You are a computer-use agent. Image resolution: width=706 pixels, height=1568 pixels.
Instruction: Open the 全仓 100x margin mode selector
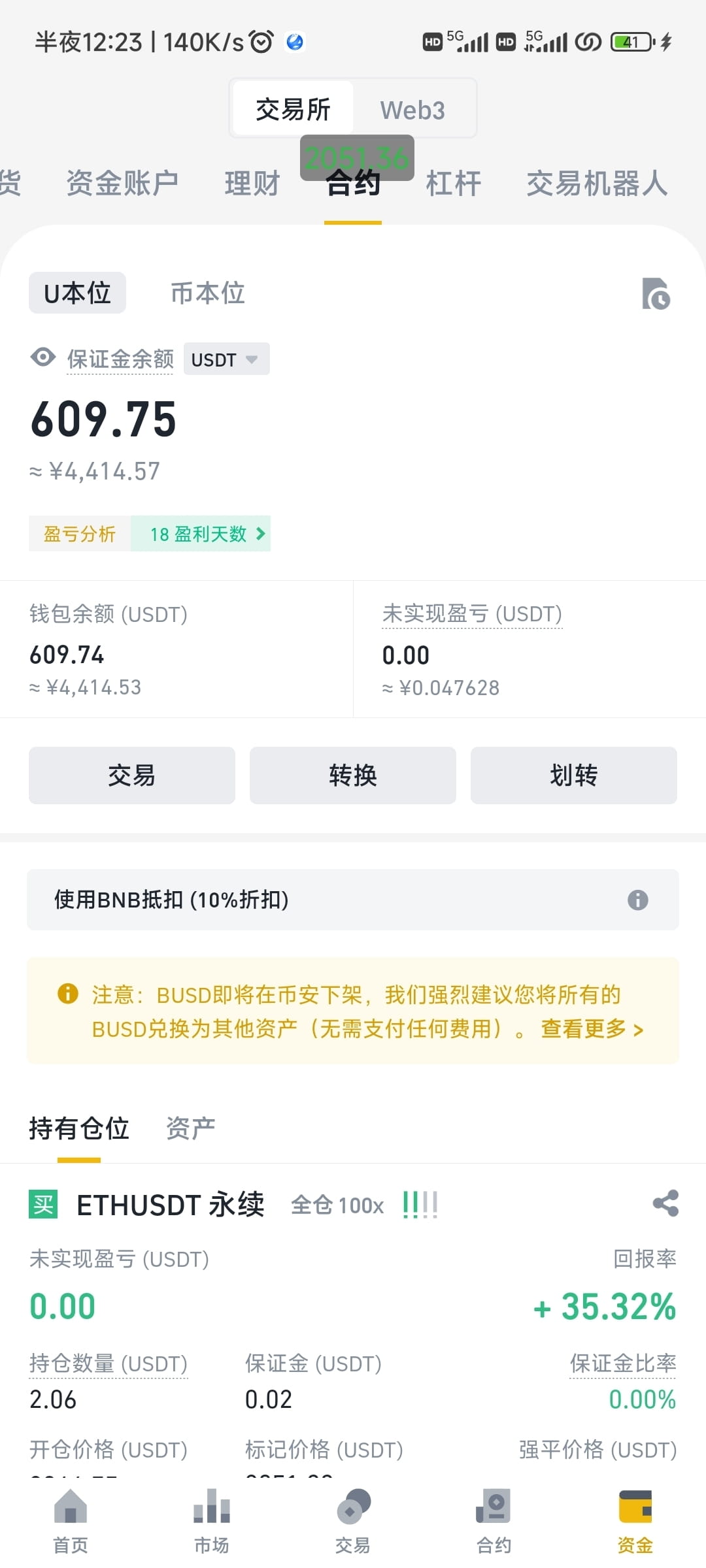(337, 1204)
